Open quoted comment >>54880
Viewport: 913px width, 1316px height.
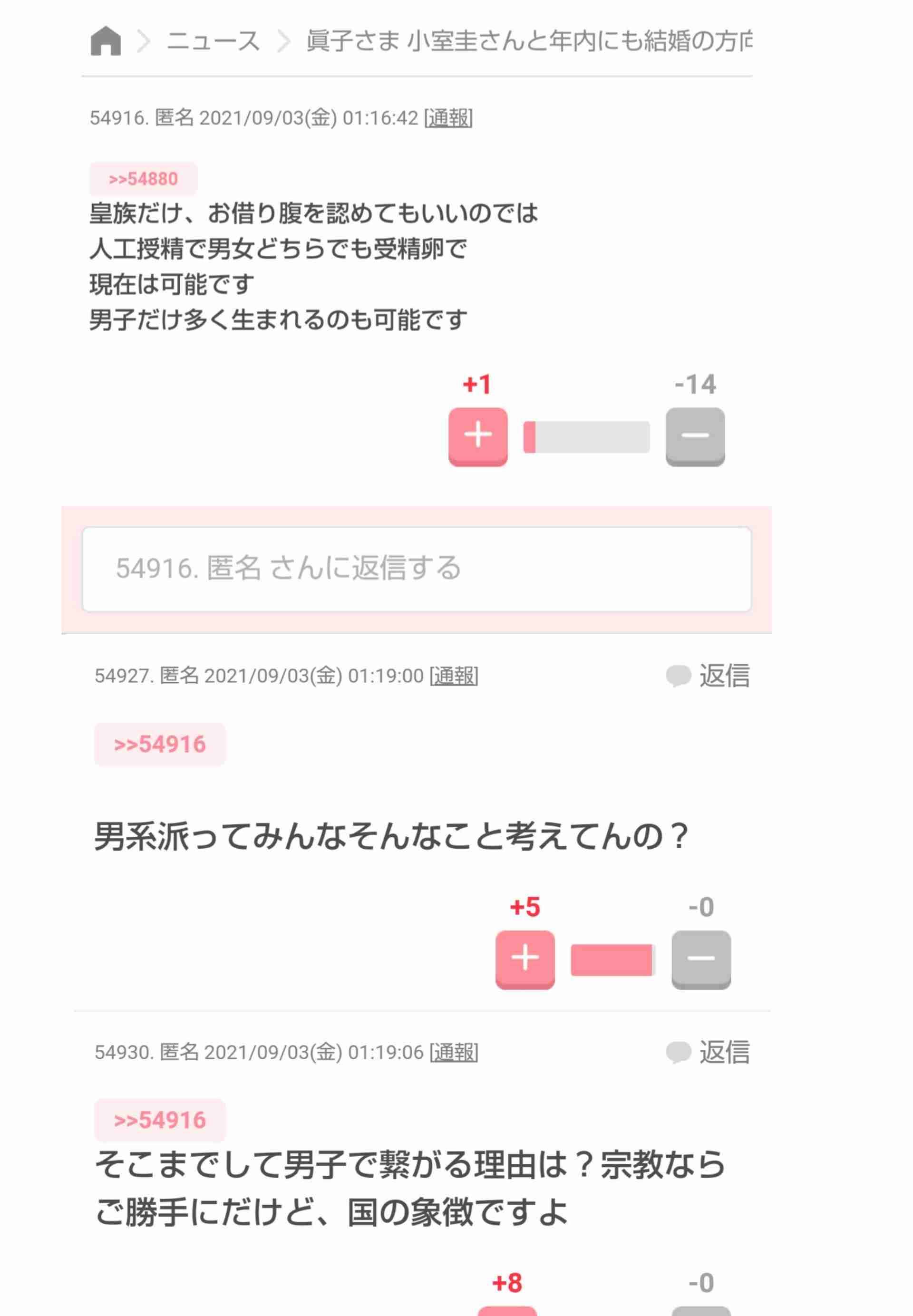click(x=143, y=179)
